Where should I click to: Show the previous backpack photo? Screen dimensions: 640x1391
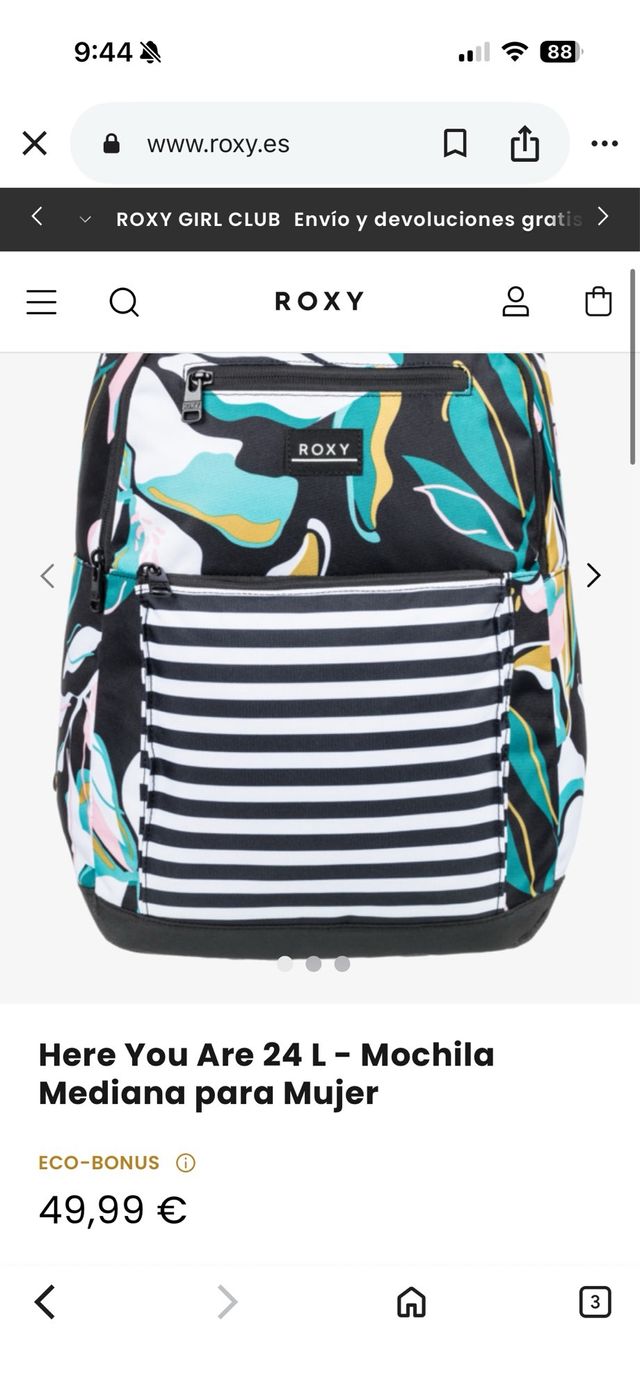[x=47, y=575]
